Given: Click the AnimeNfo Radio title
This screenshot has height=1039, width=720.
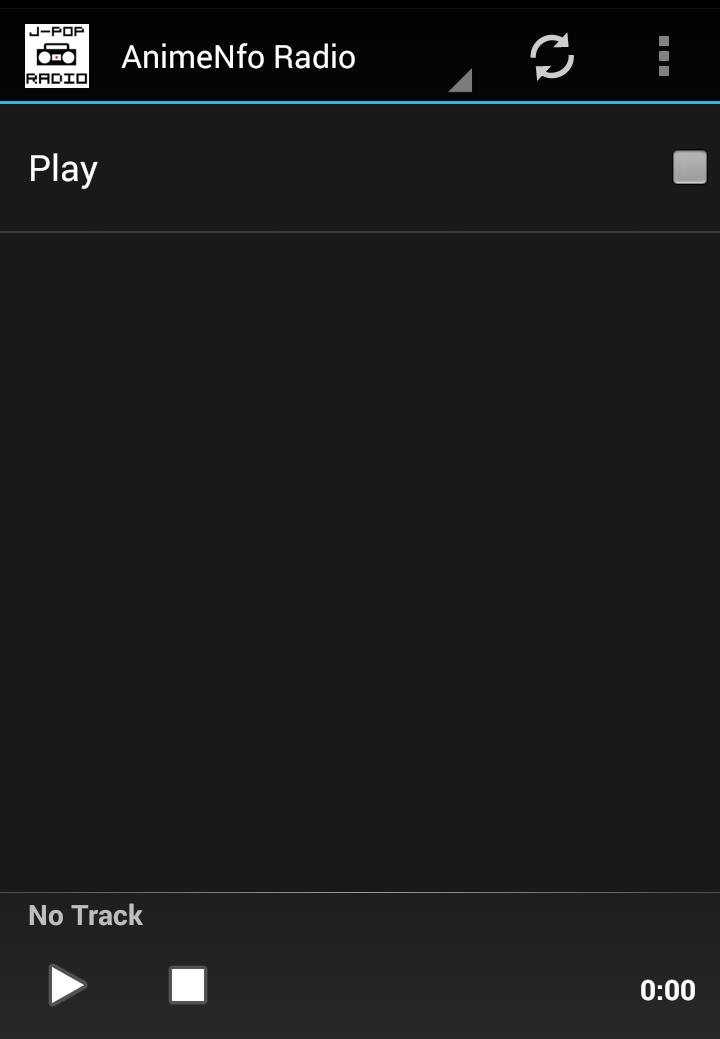Looking at the screenshot, I should click(240, 57).
